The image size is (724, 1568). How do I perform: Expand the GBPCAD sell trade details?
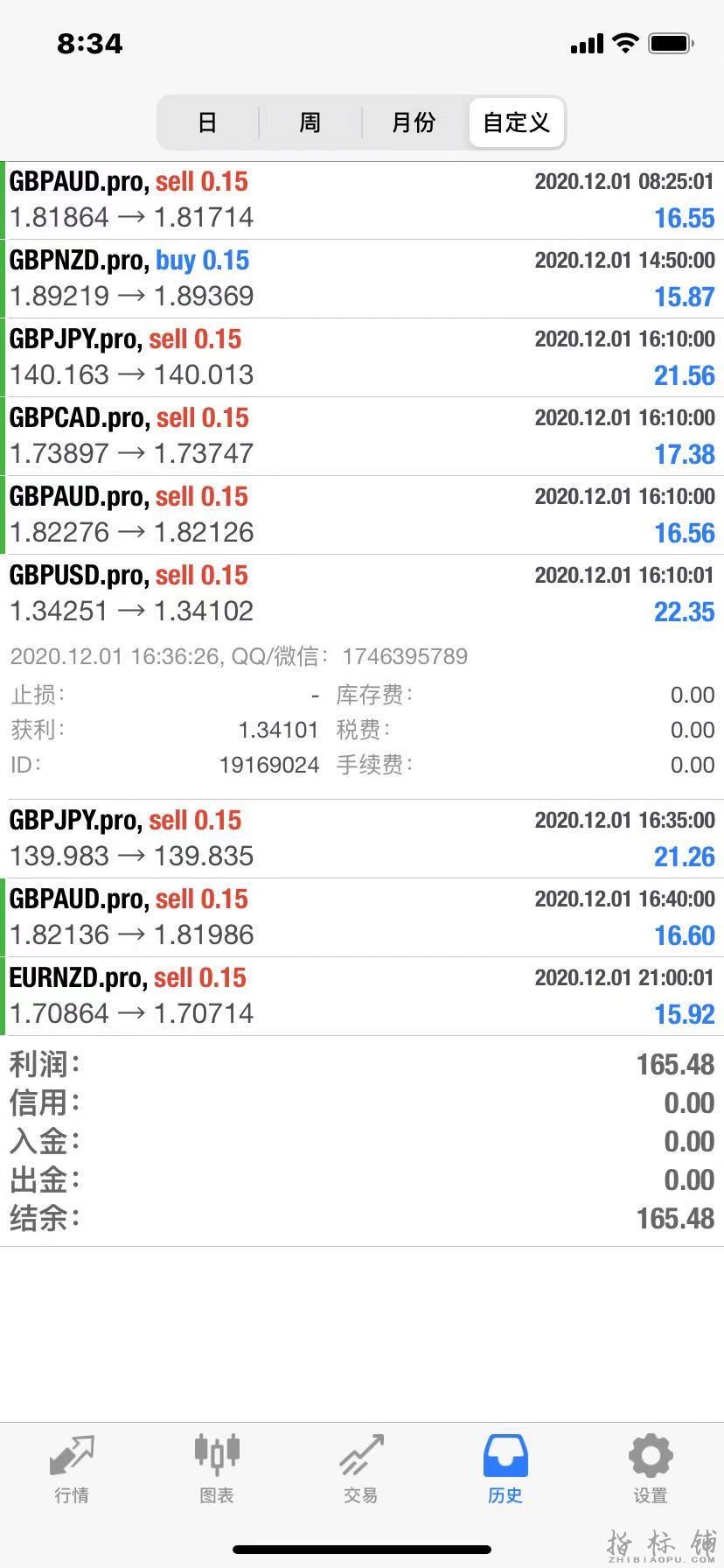click(362, 437)
